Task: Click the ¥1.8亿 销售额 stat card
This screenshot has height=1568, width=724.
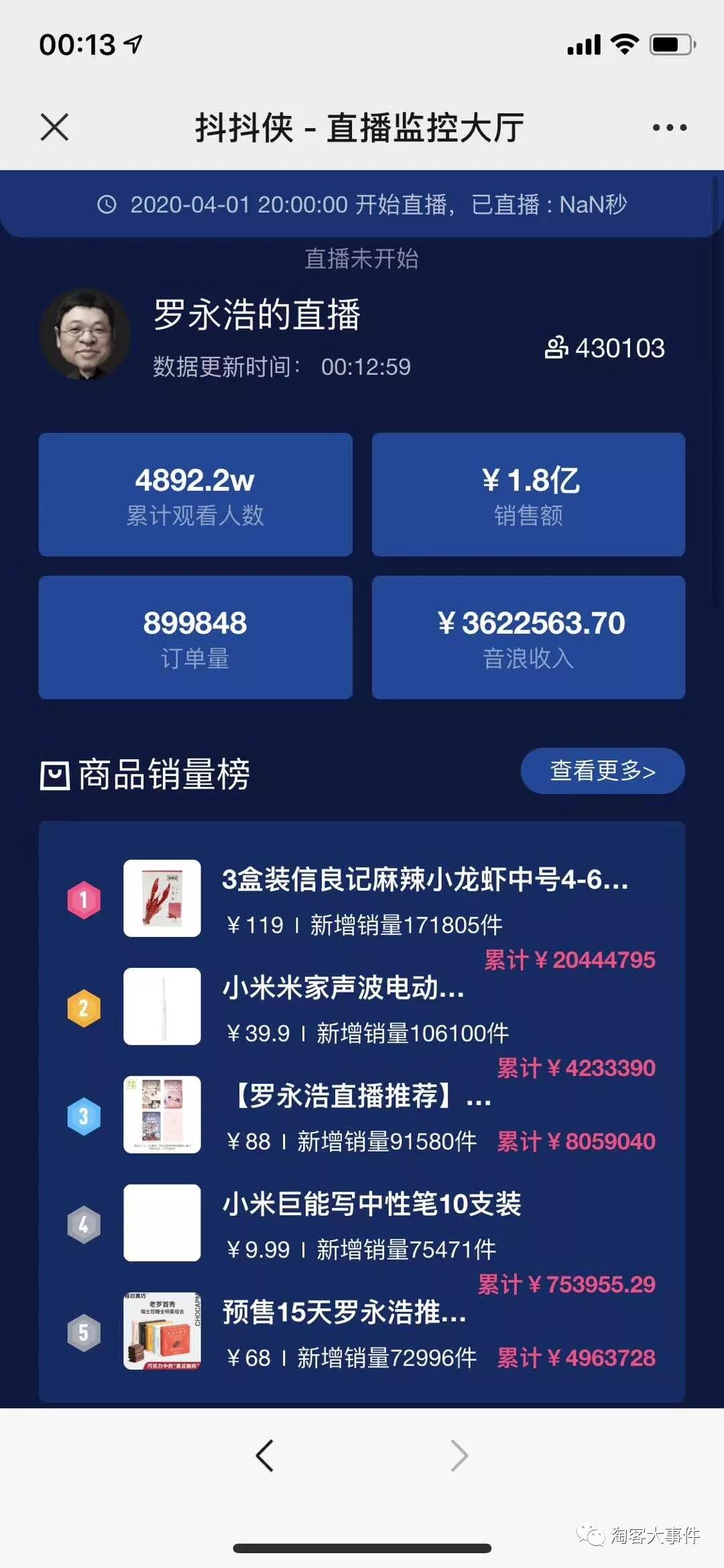Action: pyautogui.click(x=529, y=494)
